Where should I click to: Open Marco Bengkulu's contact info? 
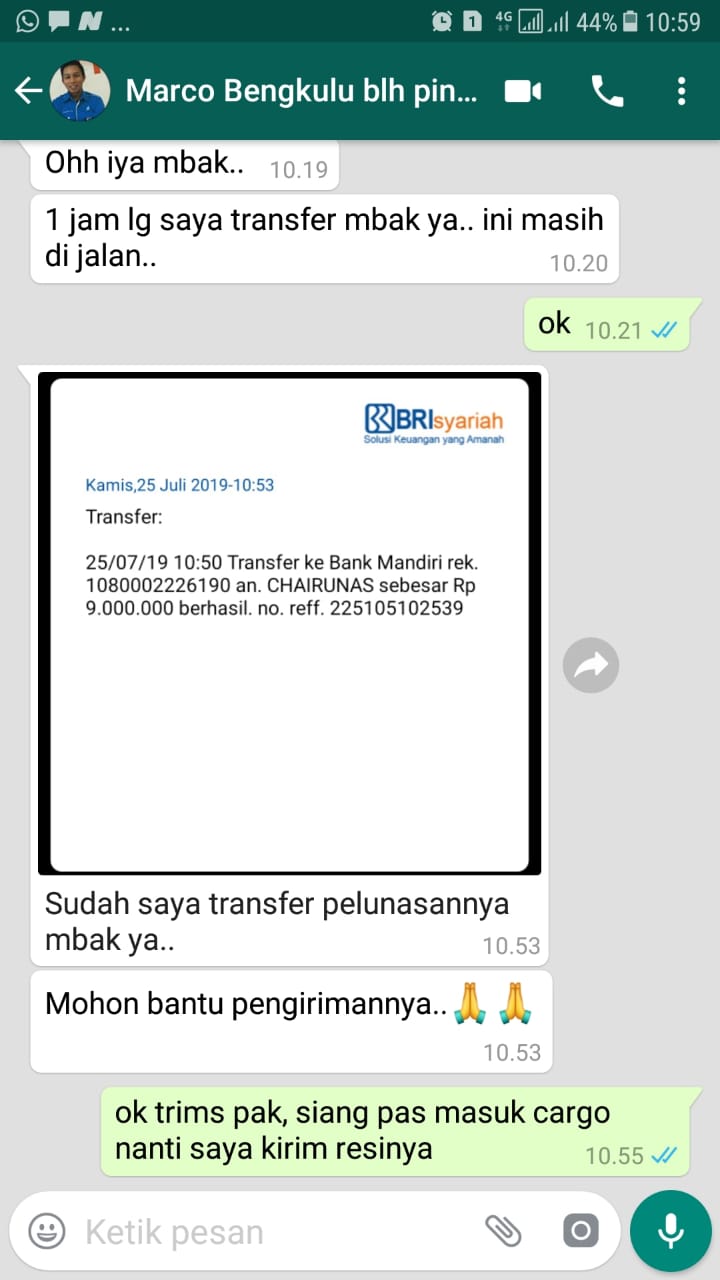(x=300, y=92)
